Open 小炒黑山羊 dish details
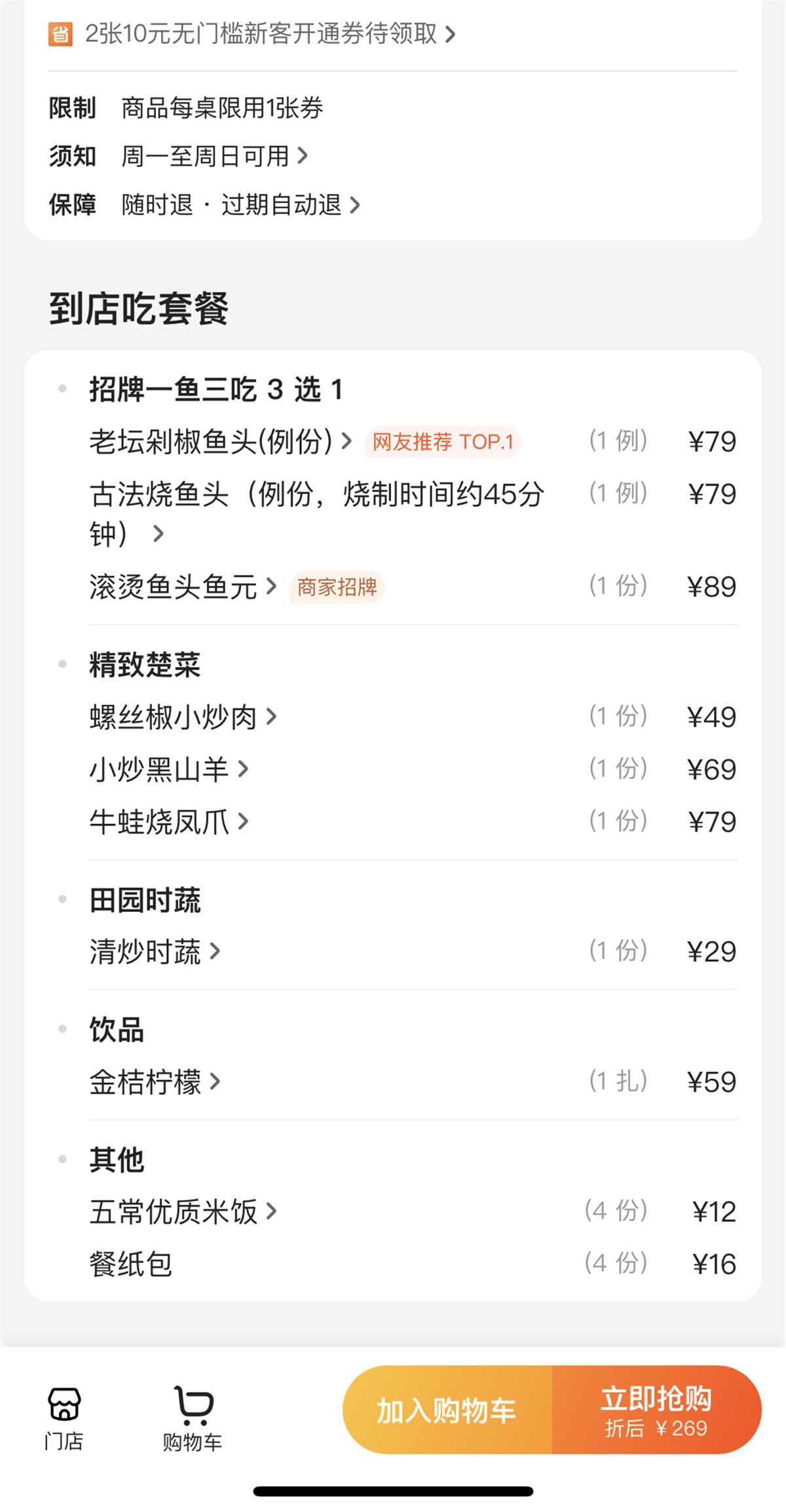 pos(168,769)
